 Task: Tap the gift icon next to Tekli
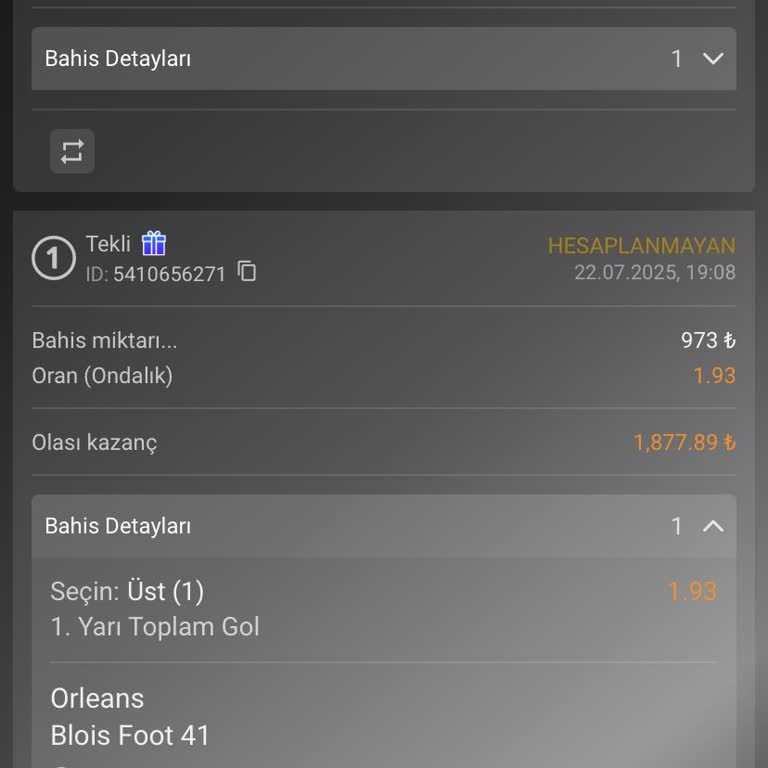[154, 243]
